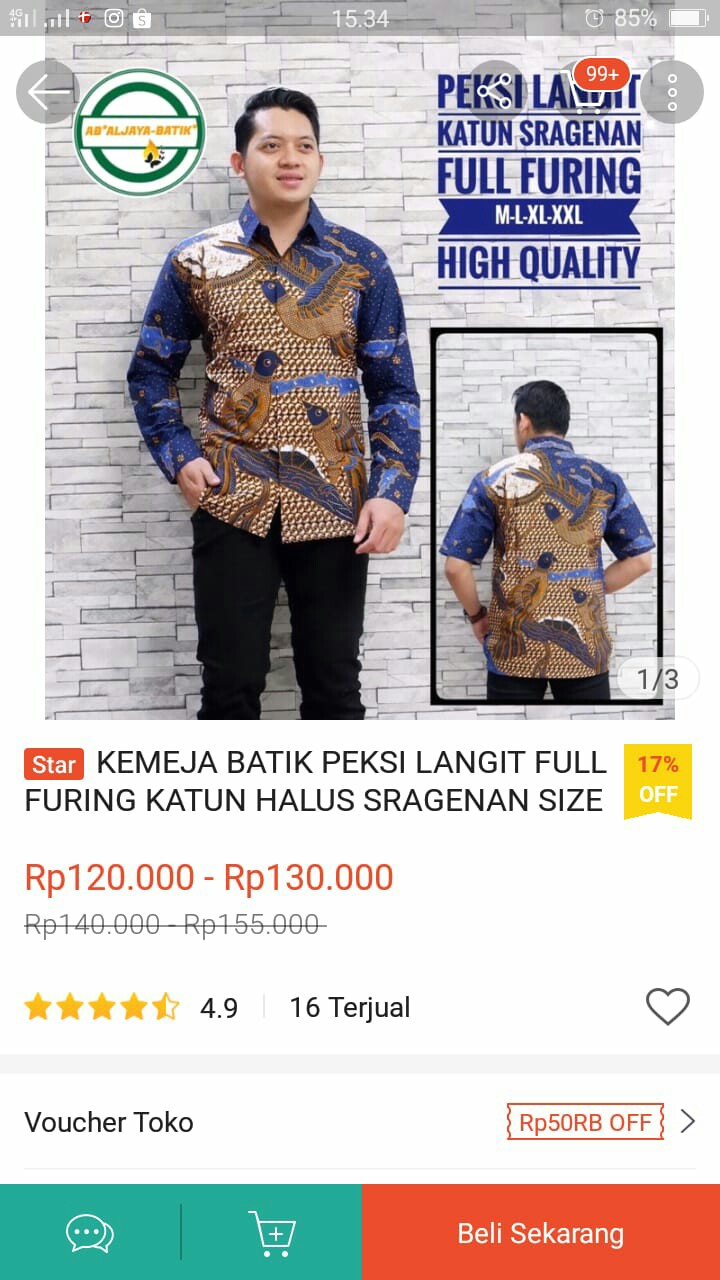
Task: Tap Beli Sekarang to buy now
Action: [x=539, y=1231]
